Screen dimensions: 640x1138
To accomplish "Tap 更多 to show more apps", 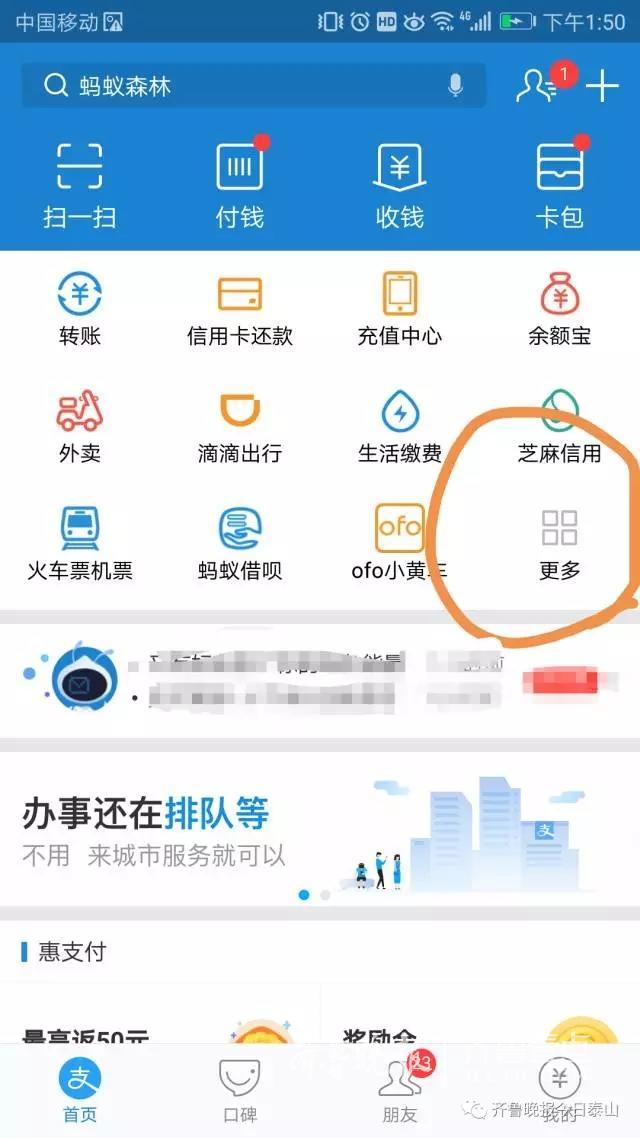I will [x=559, y=545].
